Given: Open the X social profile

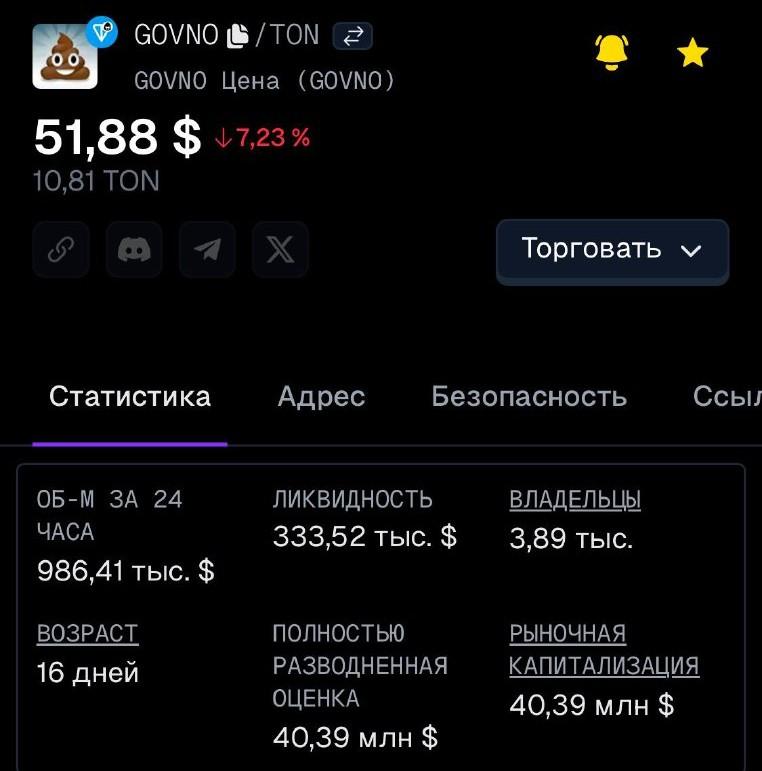Looking at the screenshot, I should [280, 249].
